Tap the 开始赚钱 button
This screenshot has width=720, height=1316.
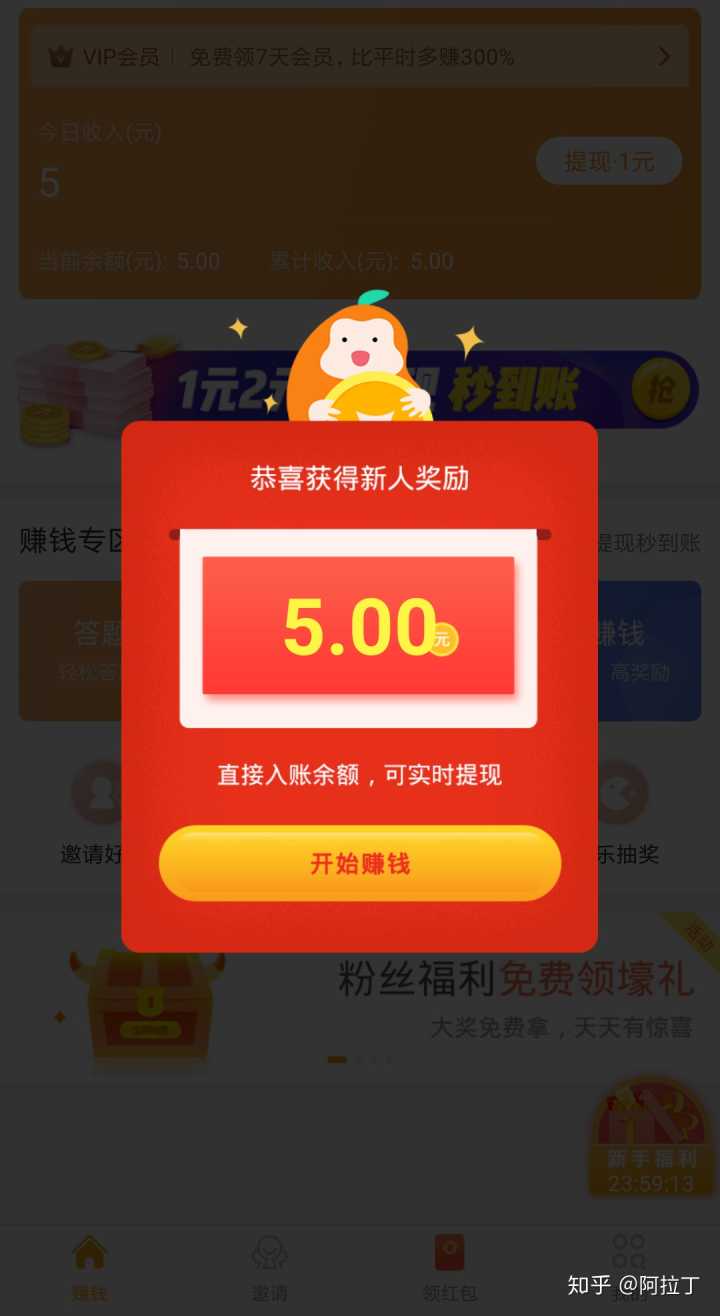tap(360, 863)
